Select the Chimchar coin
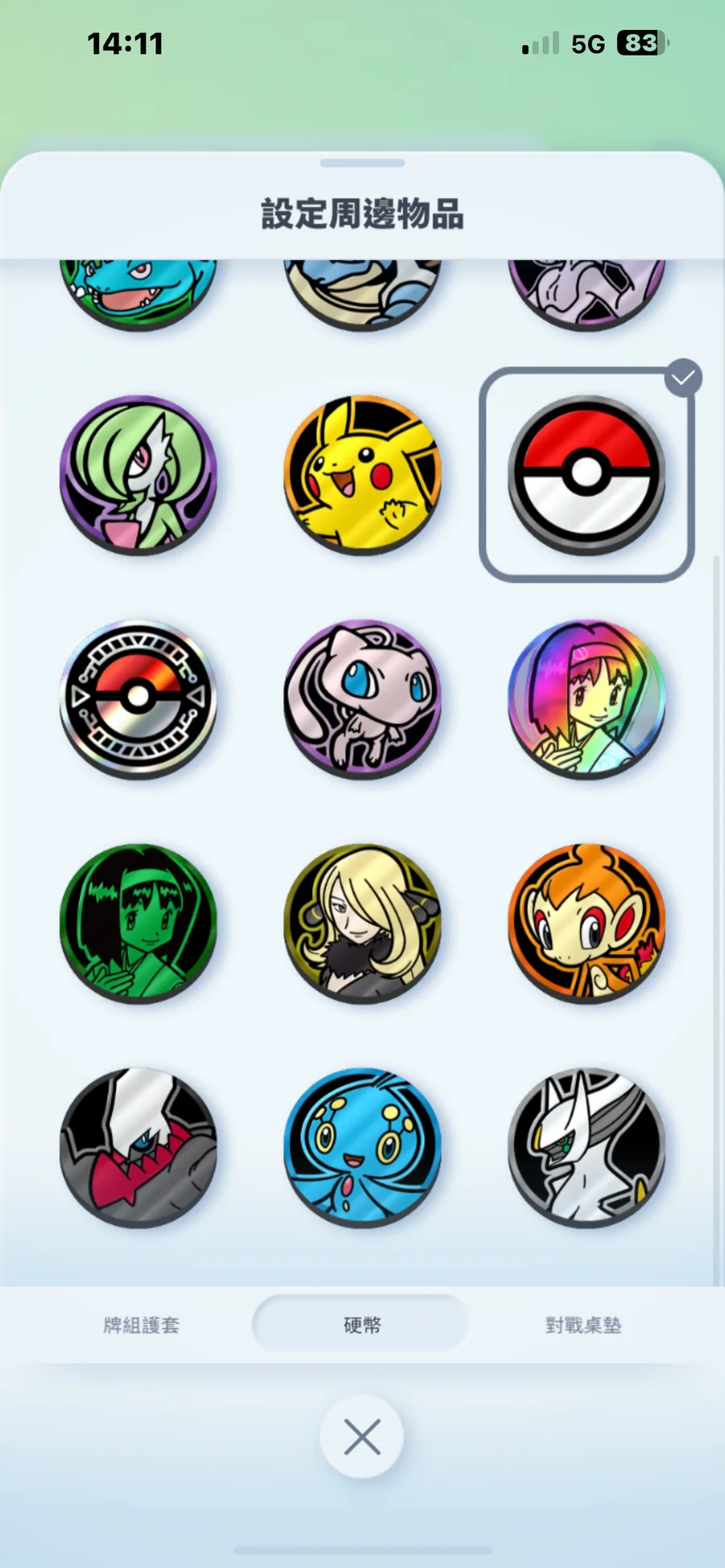725x1568 pixels. [x=586, y=922]
